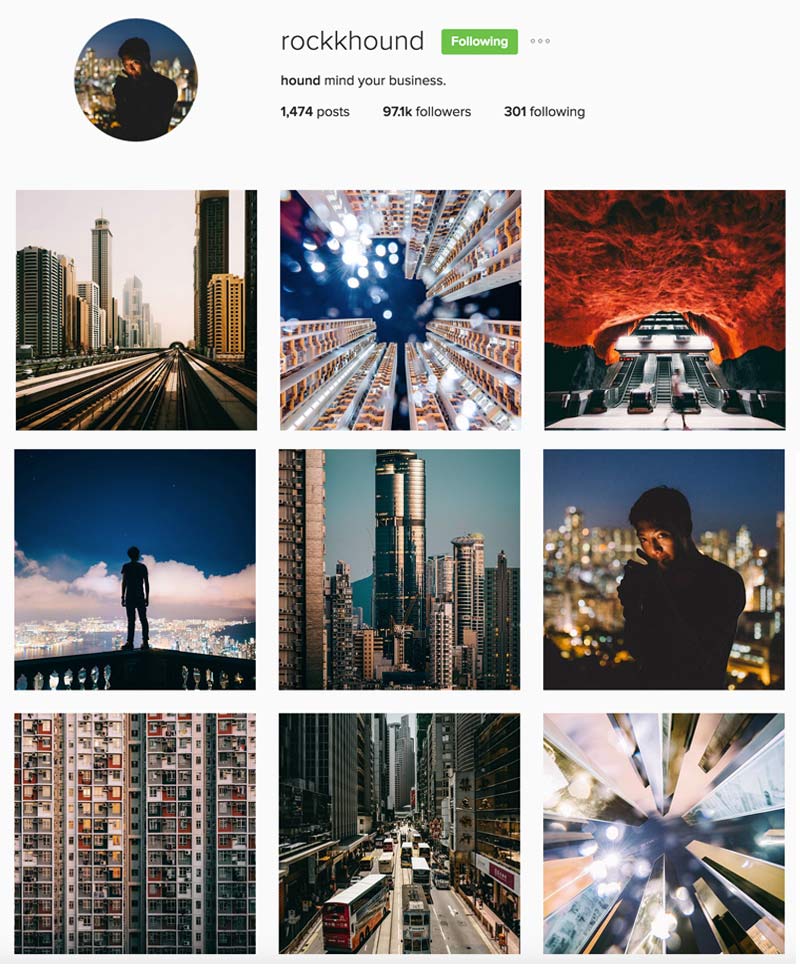Open the man portrait with city lights
Image resolution: width=800 pixels, height=980 pixels.
pos(664,570)
